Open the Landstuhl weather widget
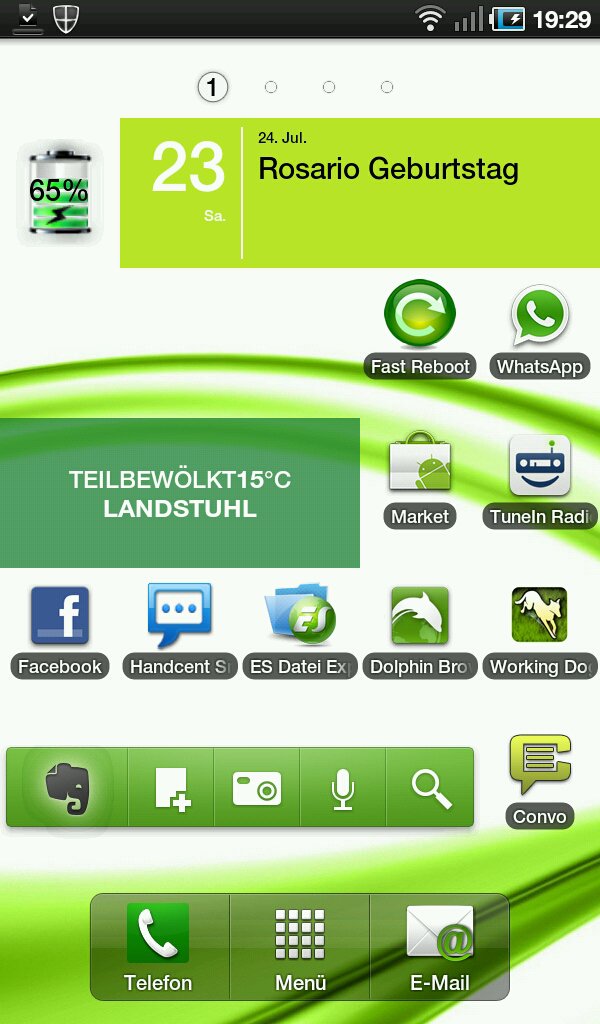 [180, 493]
